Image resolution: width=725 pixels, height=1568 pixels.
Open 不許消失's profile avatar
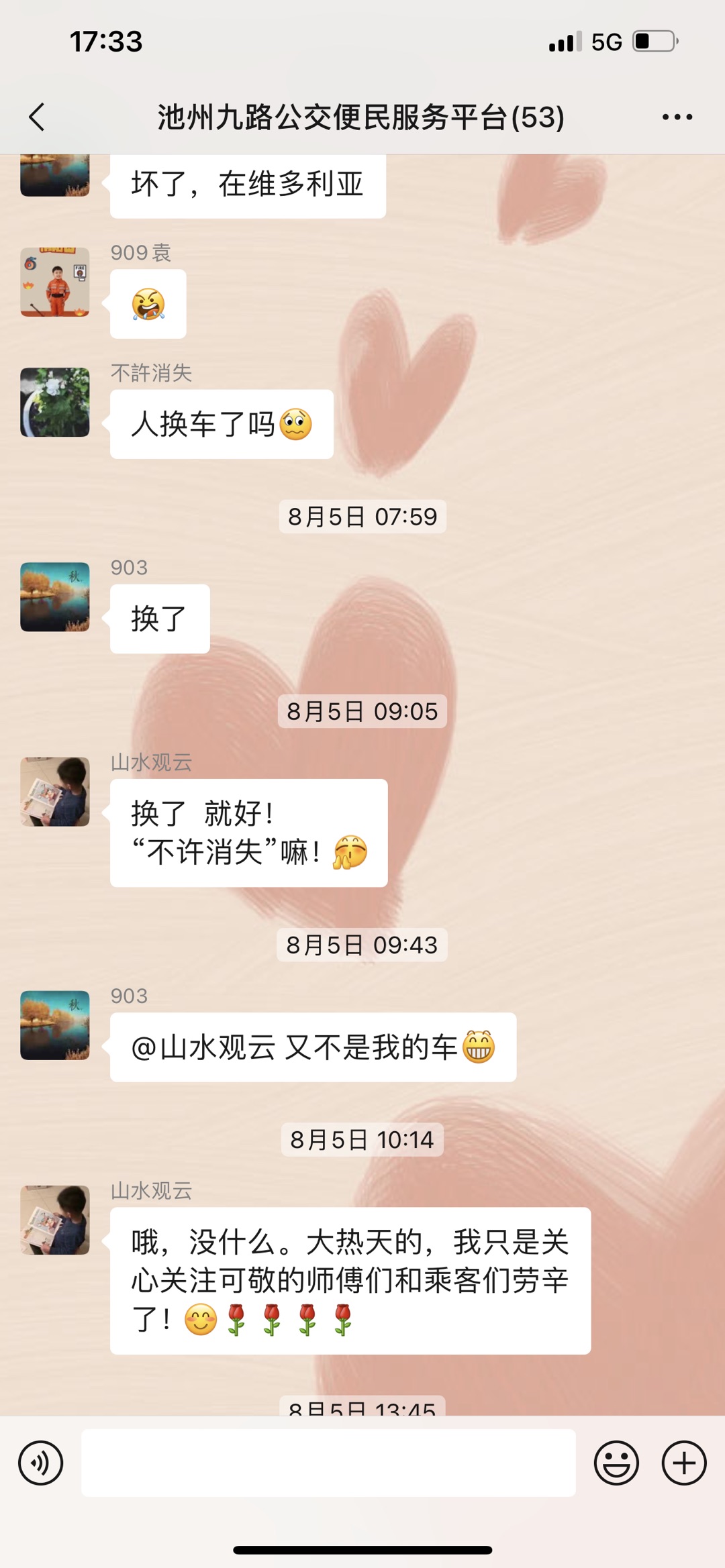(55, 402)
